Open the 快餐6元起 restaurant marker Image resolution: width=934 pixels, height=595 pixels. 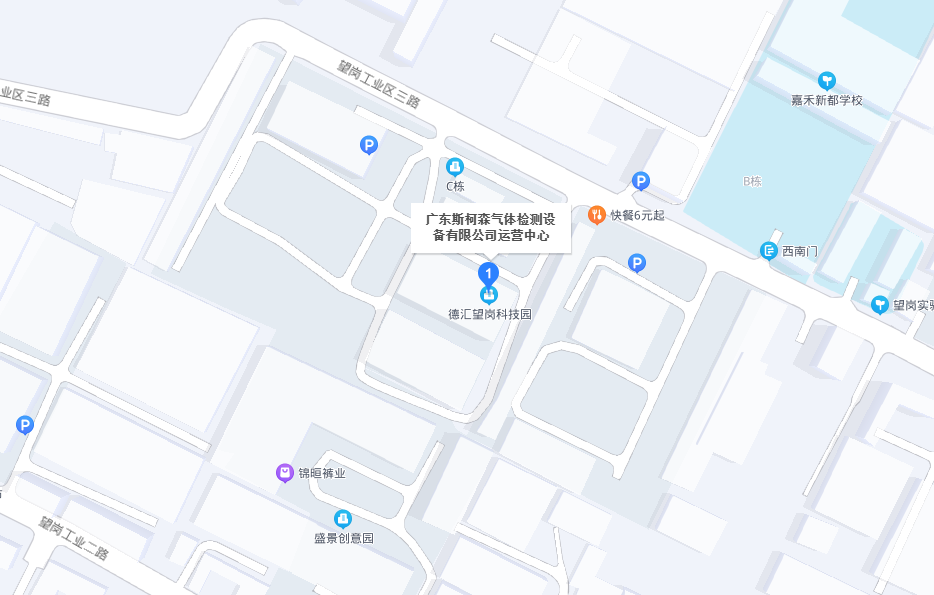click(x=596, y=214)
